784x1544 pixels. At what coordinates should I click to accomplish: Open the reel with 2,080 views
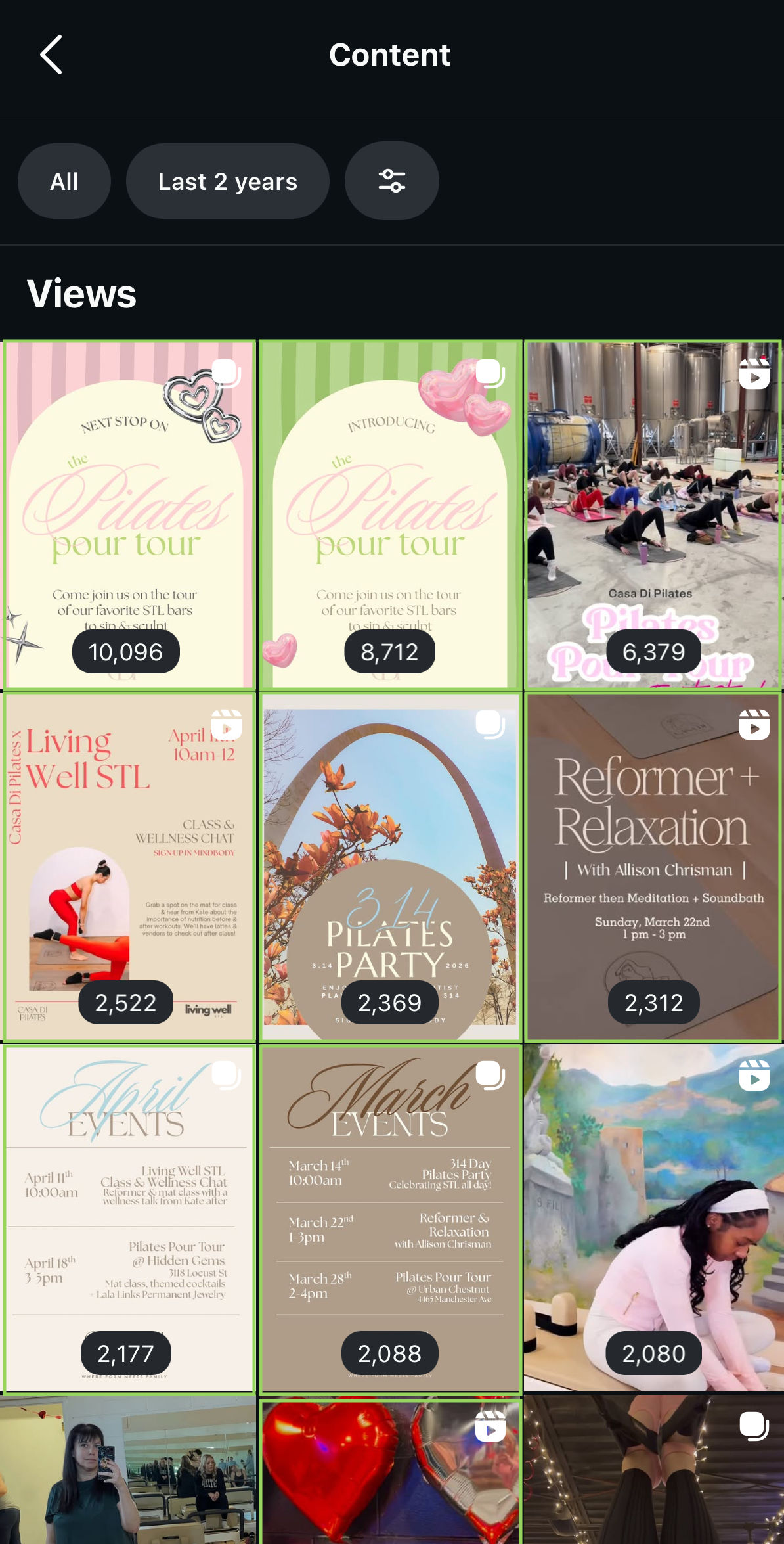[654, 1219]
